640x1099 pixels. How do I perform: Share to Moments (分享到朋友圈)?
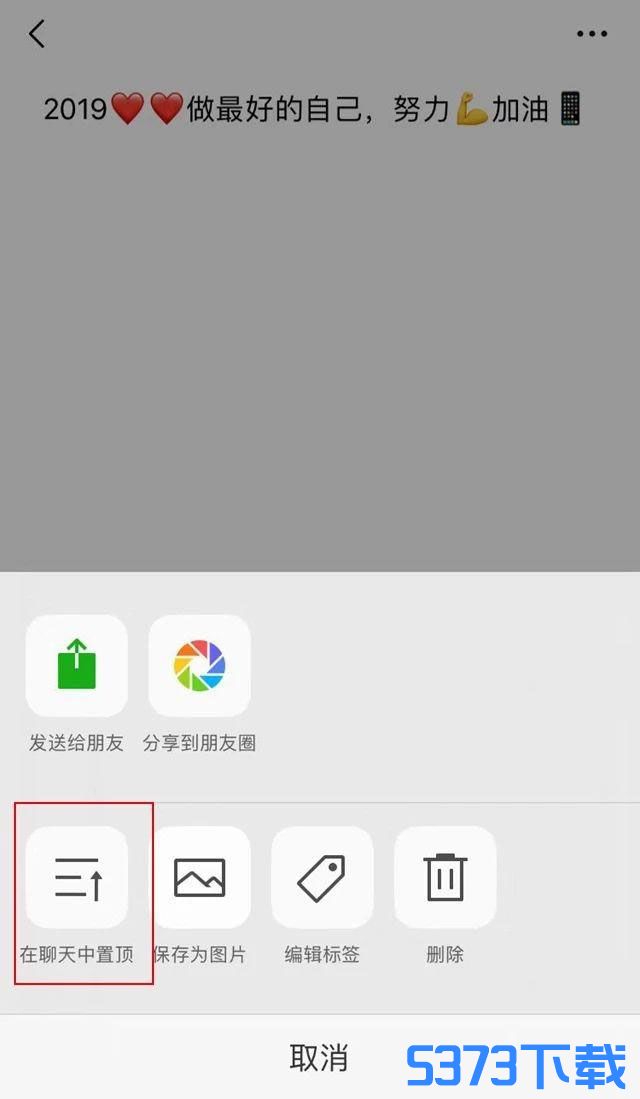tap(199, 666)
